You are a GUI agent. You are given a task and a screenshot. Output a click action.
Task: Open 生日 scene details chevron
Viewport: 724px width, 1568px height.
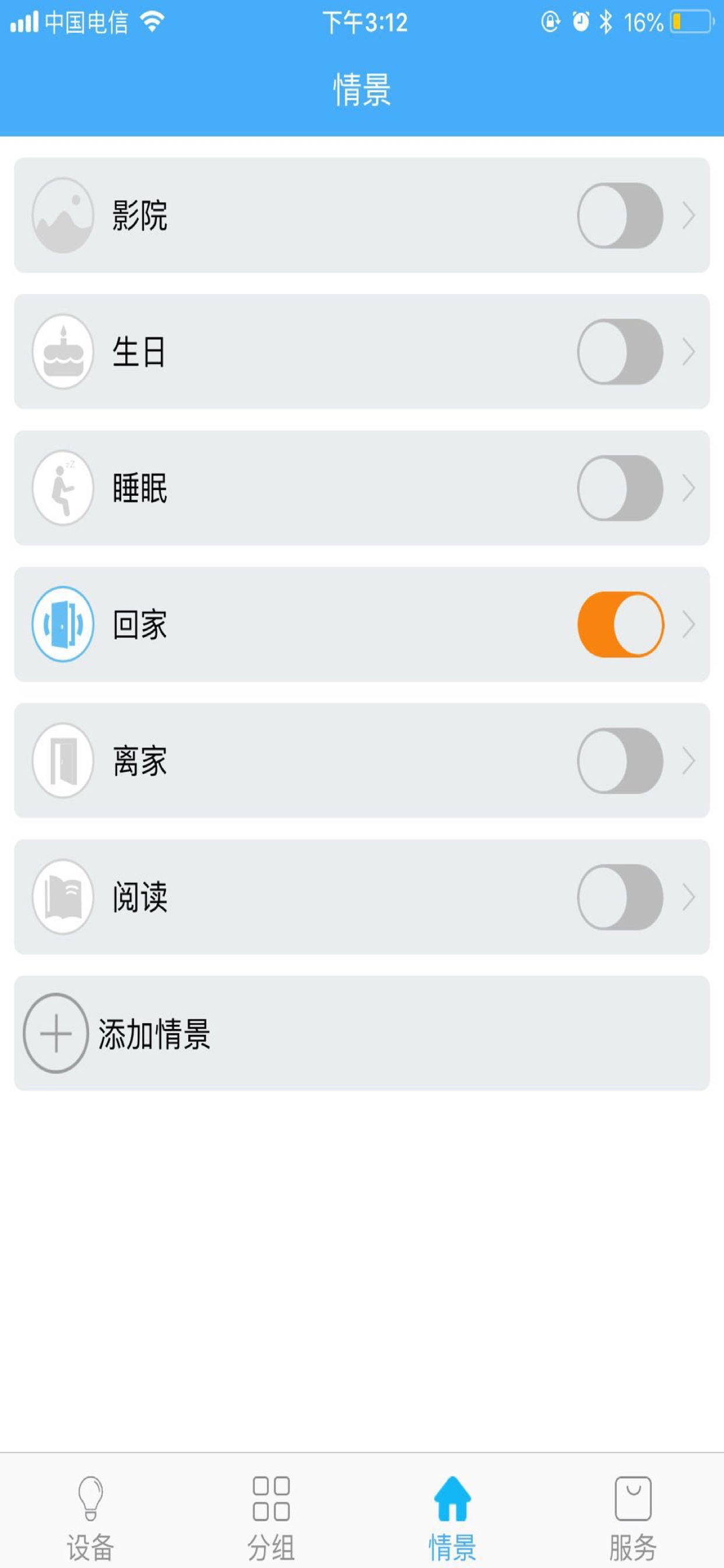pos(688,352)
